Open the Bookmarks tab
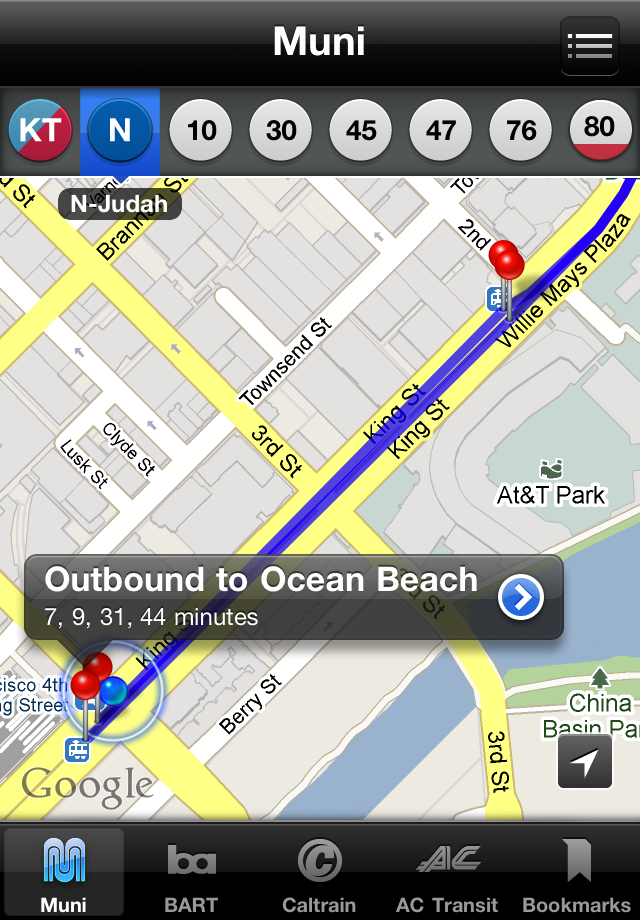This screenshot has height=920, width=640. 577,872
